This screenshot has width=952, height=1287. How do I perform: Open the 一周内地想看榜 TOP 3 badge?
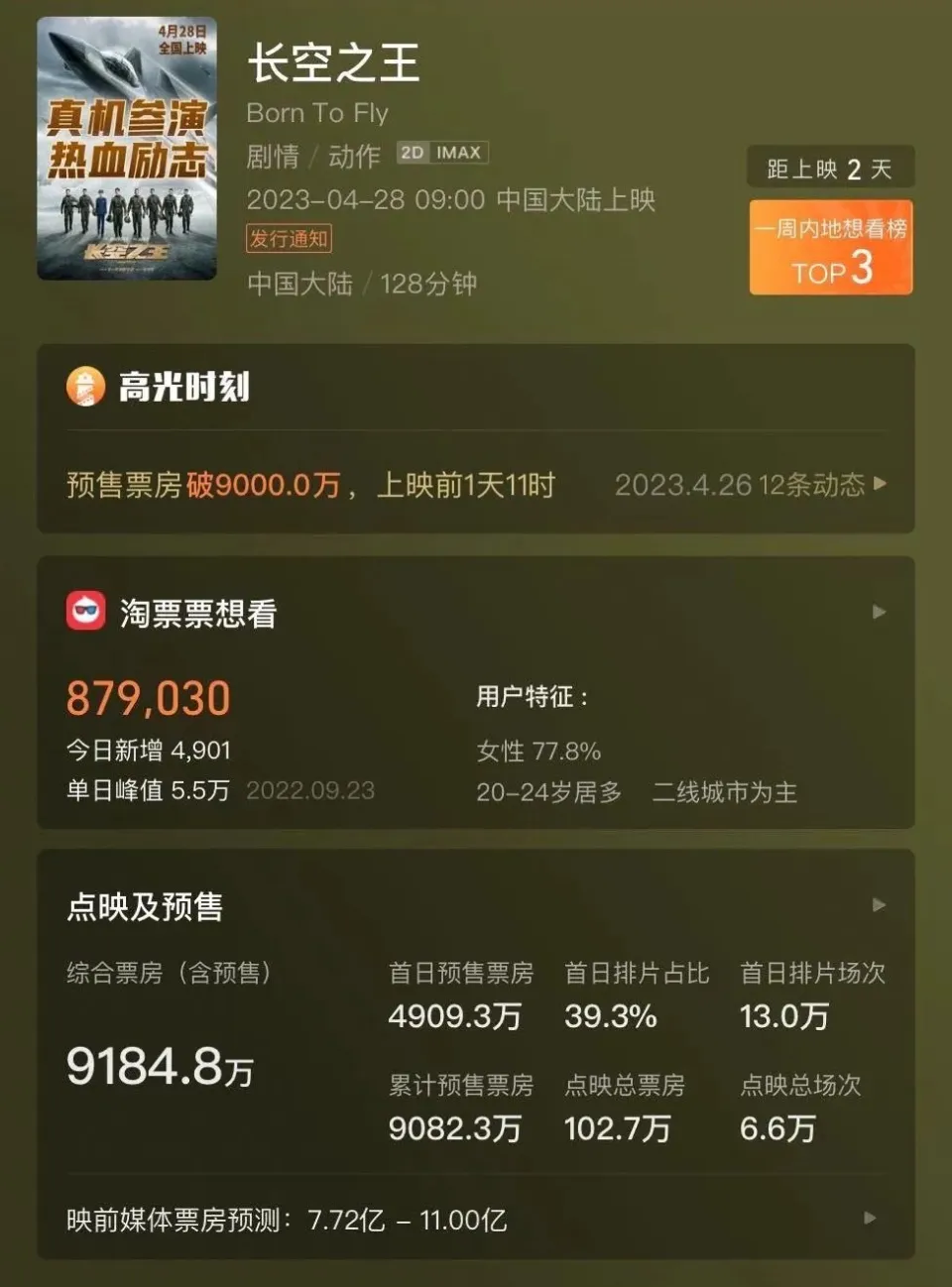831,248
